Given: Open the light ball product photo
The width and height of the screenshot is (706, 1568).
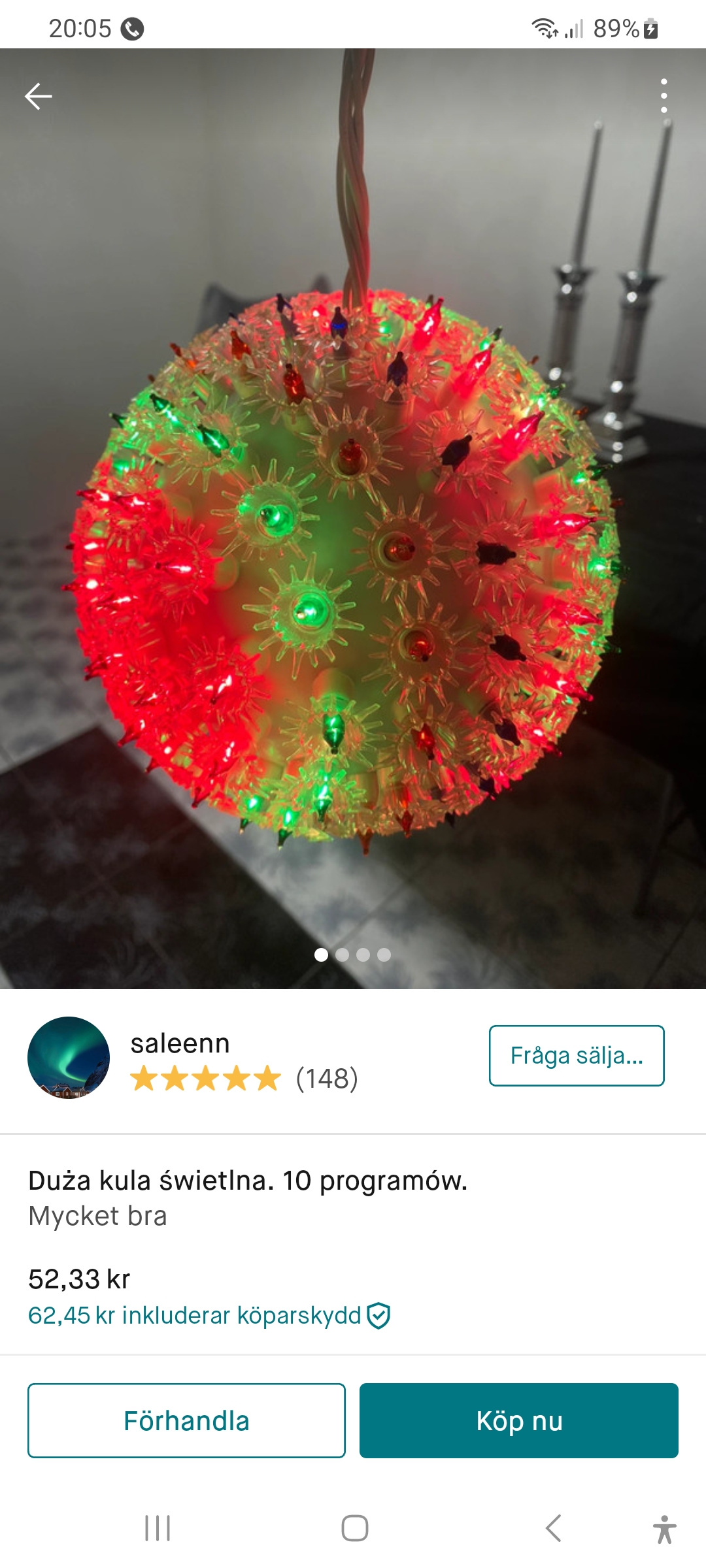Looking at the screenshot, I should 353,562.
